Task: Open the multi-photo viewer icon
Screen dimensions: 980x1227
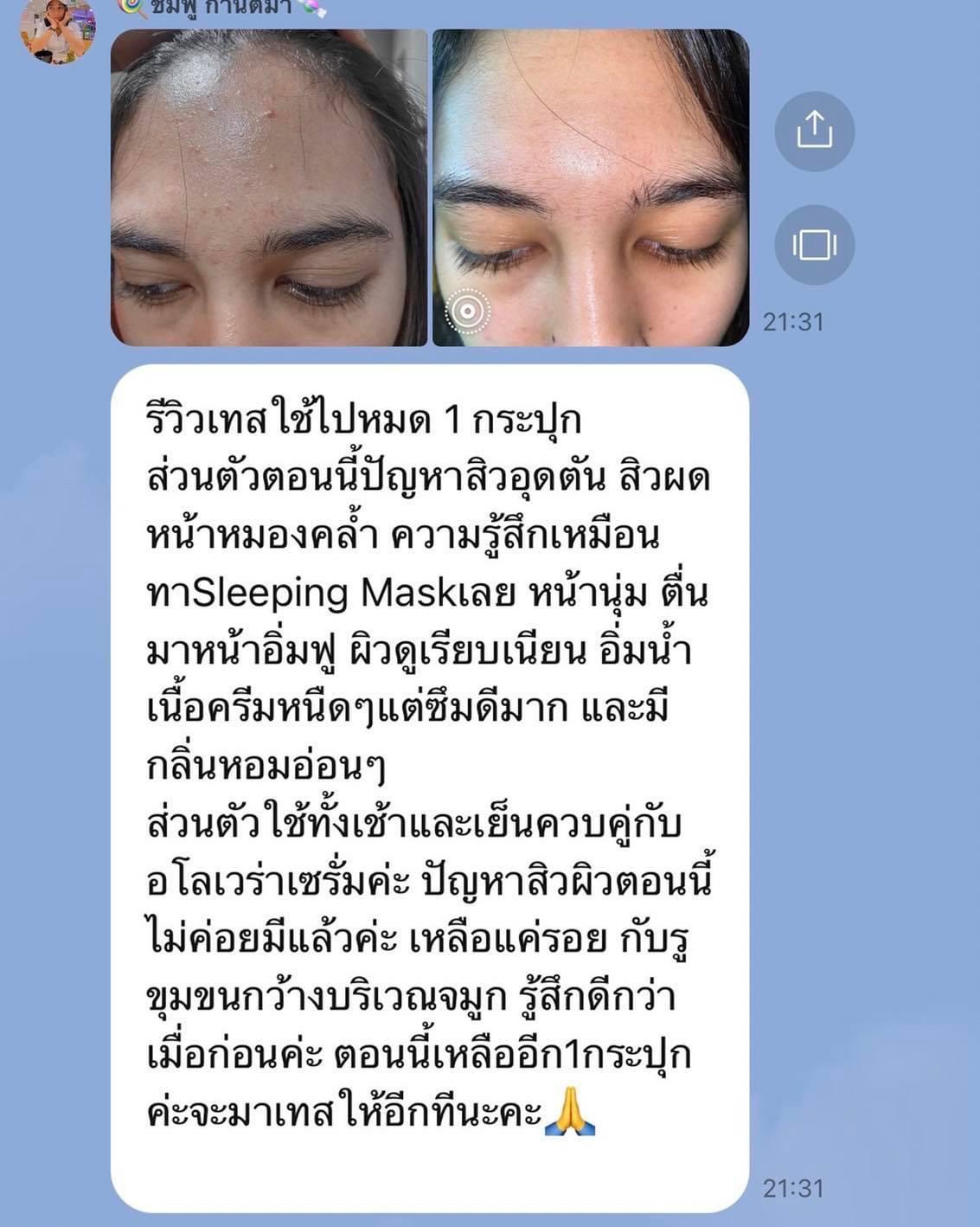Action: click(x=814, y=245)
